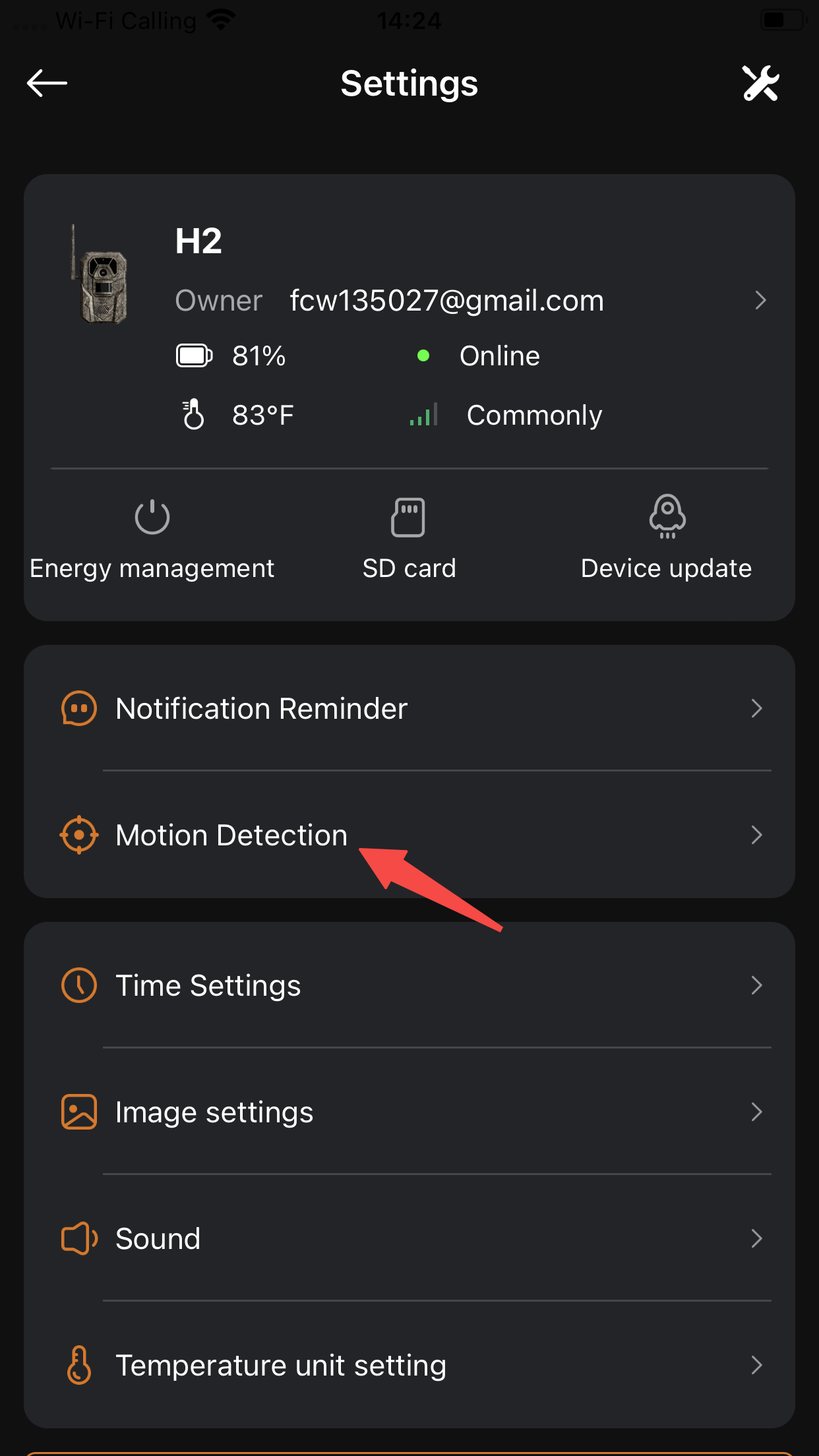Open the tools wrench icon
Screen dimensions: 819x1456
tap(760, 83)
